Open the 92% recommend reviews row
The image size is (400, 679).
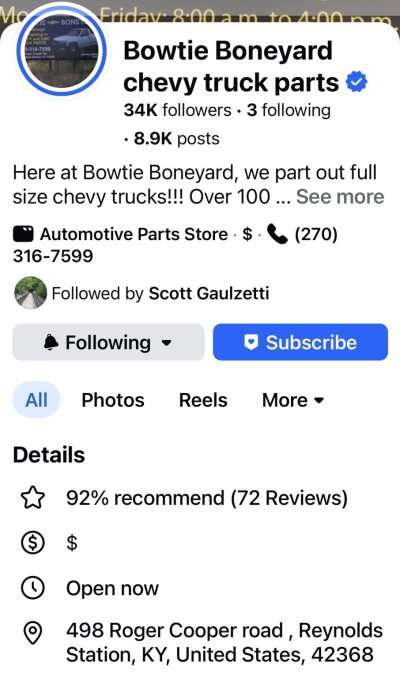click(185, 498)
